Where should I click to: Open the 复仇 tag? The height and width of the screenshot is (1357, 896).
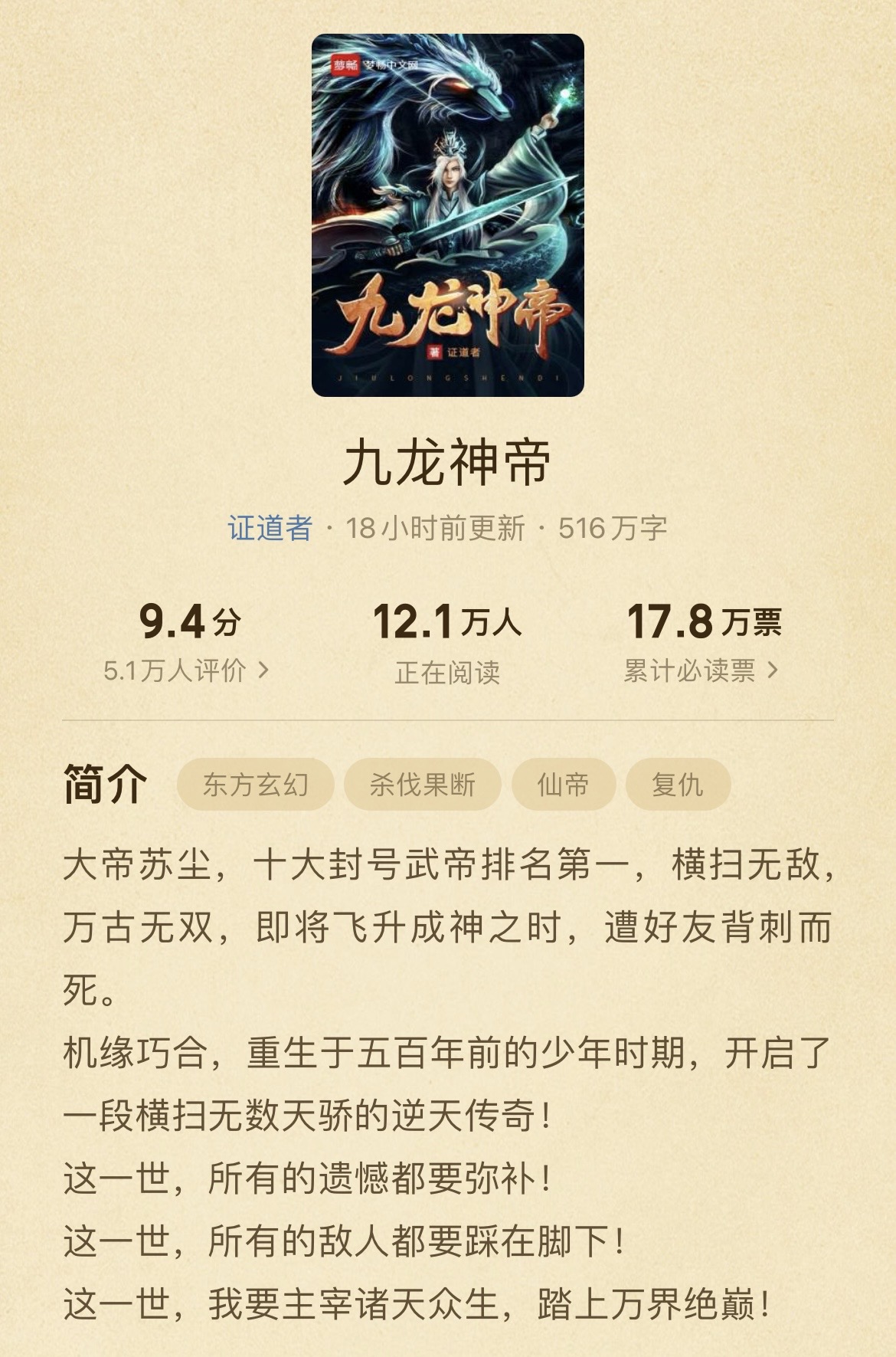(678, 785)
